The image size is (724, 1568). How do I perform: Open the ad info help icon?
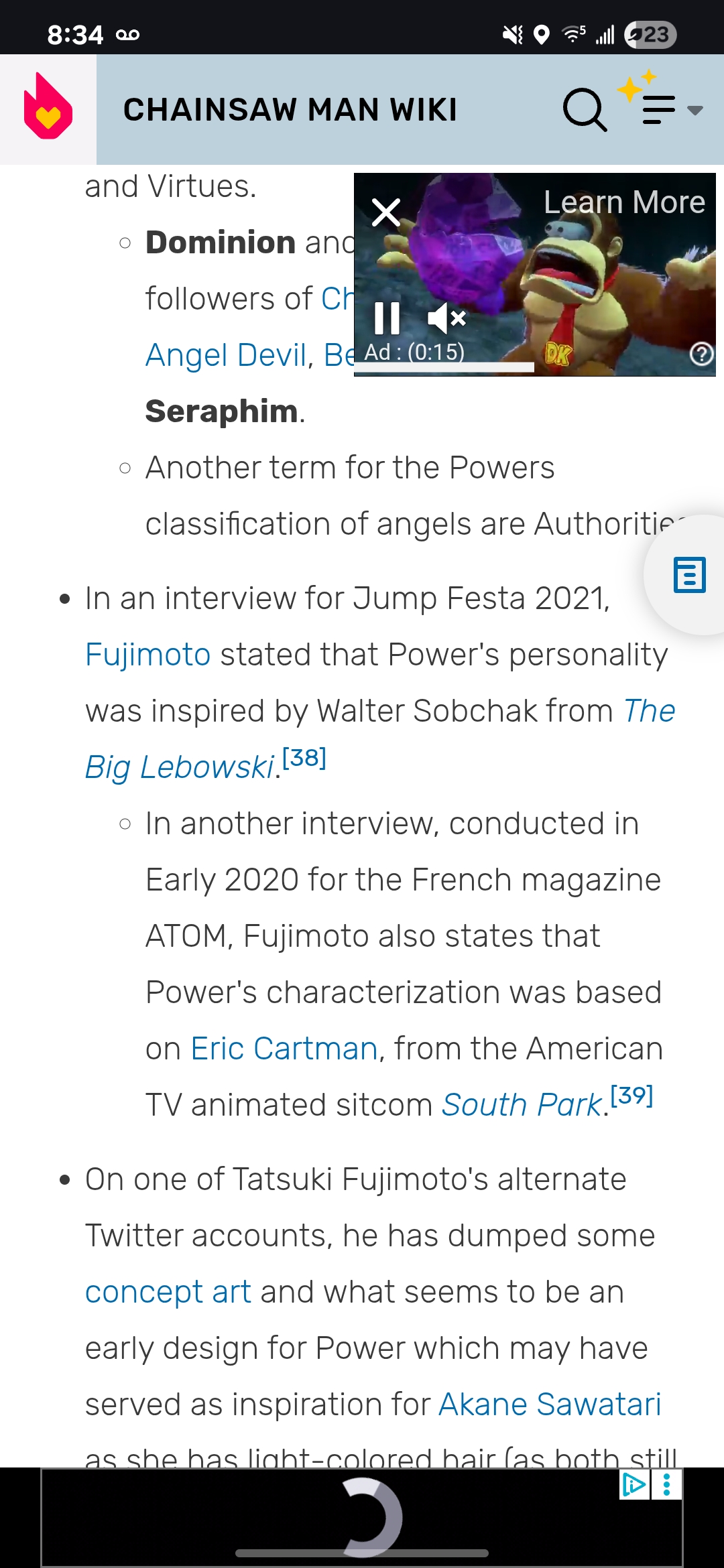pyautogui.click(x=701, y=354)
